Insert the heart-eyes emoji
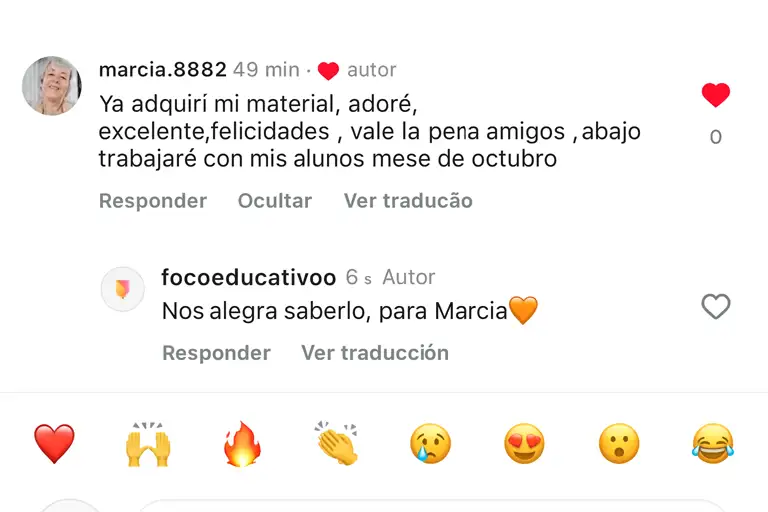768x512 pixels. pyautogui.click(x=525, y=444)
